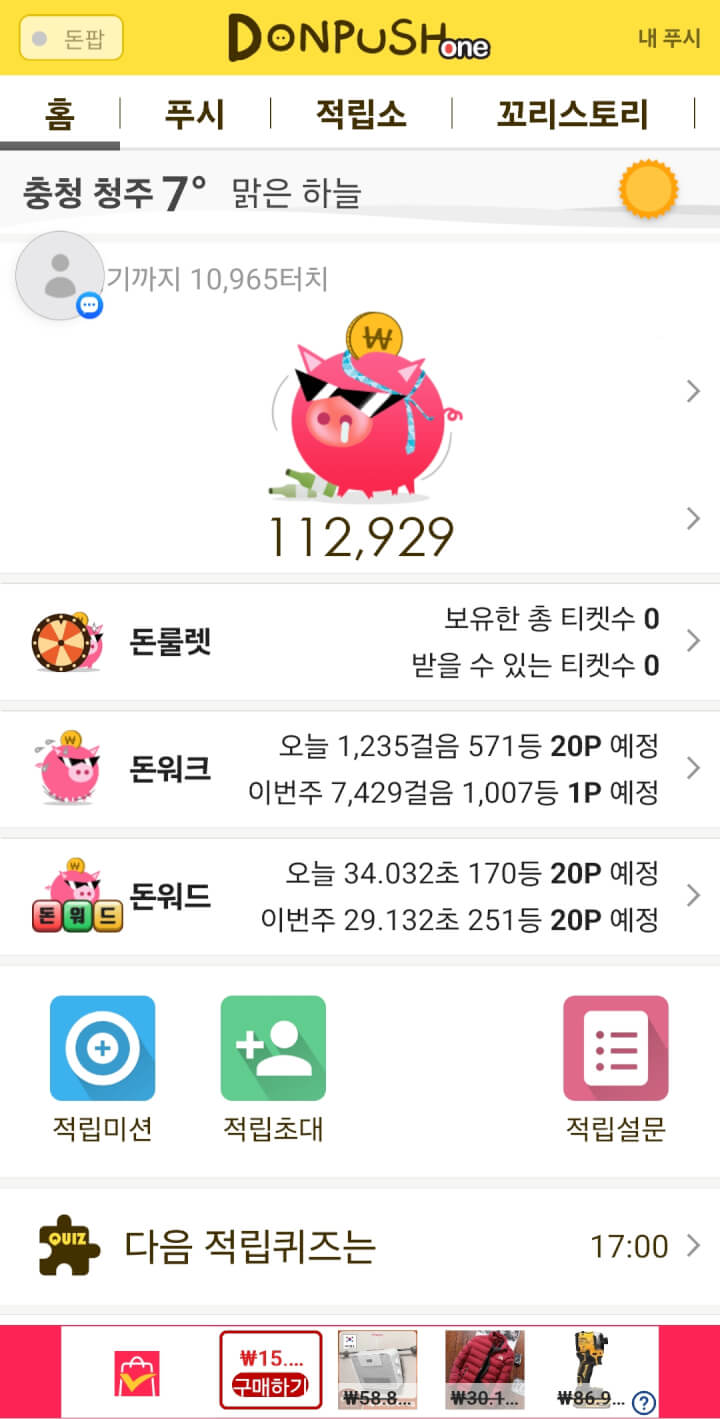Image resolution: width=720 pixels, height=1419 pixels.
Task: Open the profile avatar
Action: 60,276
